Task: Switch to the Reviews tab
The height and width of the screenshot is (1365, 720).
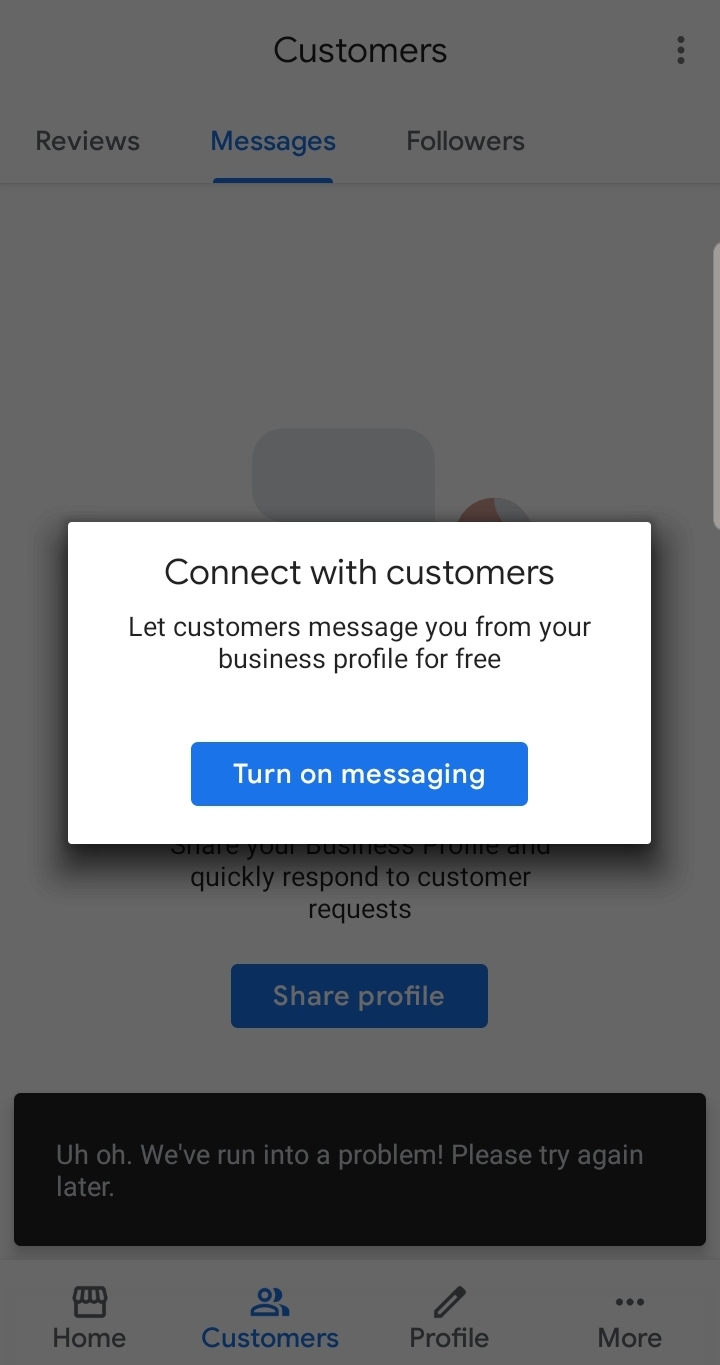Action: (87, 140)
